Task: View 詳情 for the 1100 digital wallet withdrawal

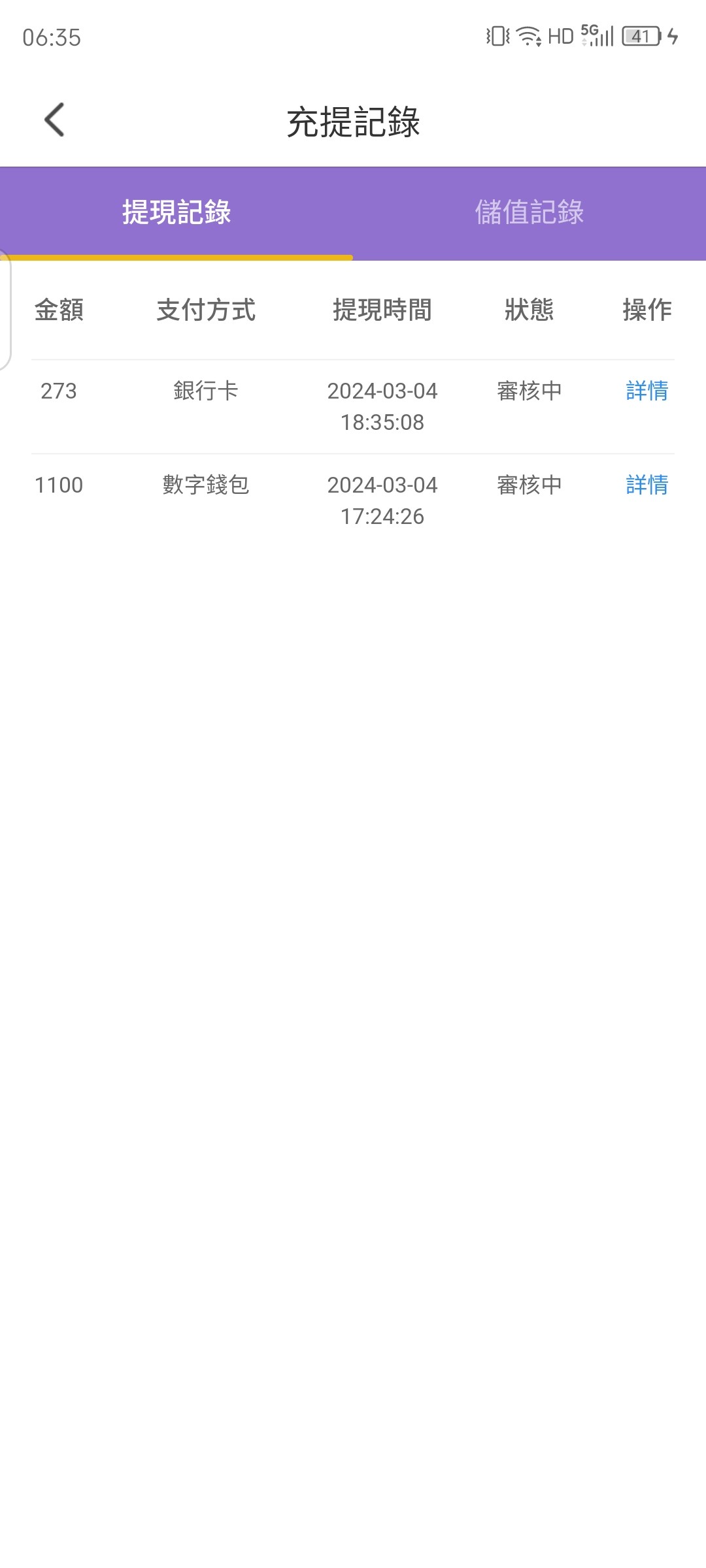Action: pyautogui.click(x=647, y=485)
